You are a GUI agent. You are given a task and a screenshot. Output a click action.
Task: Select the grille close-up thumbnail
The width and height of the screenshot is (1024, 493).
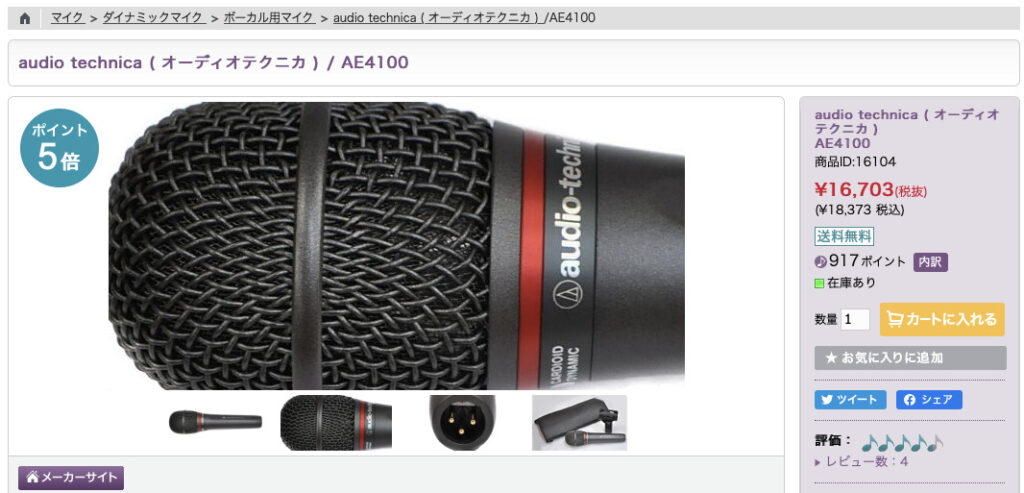point(336,422)
